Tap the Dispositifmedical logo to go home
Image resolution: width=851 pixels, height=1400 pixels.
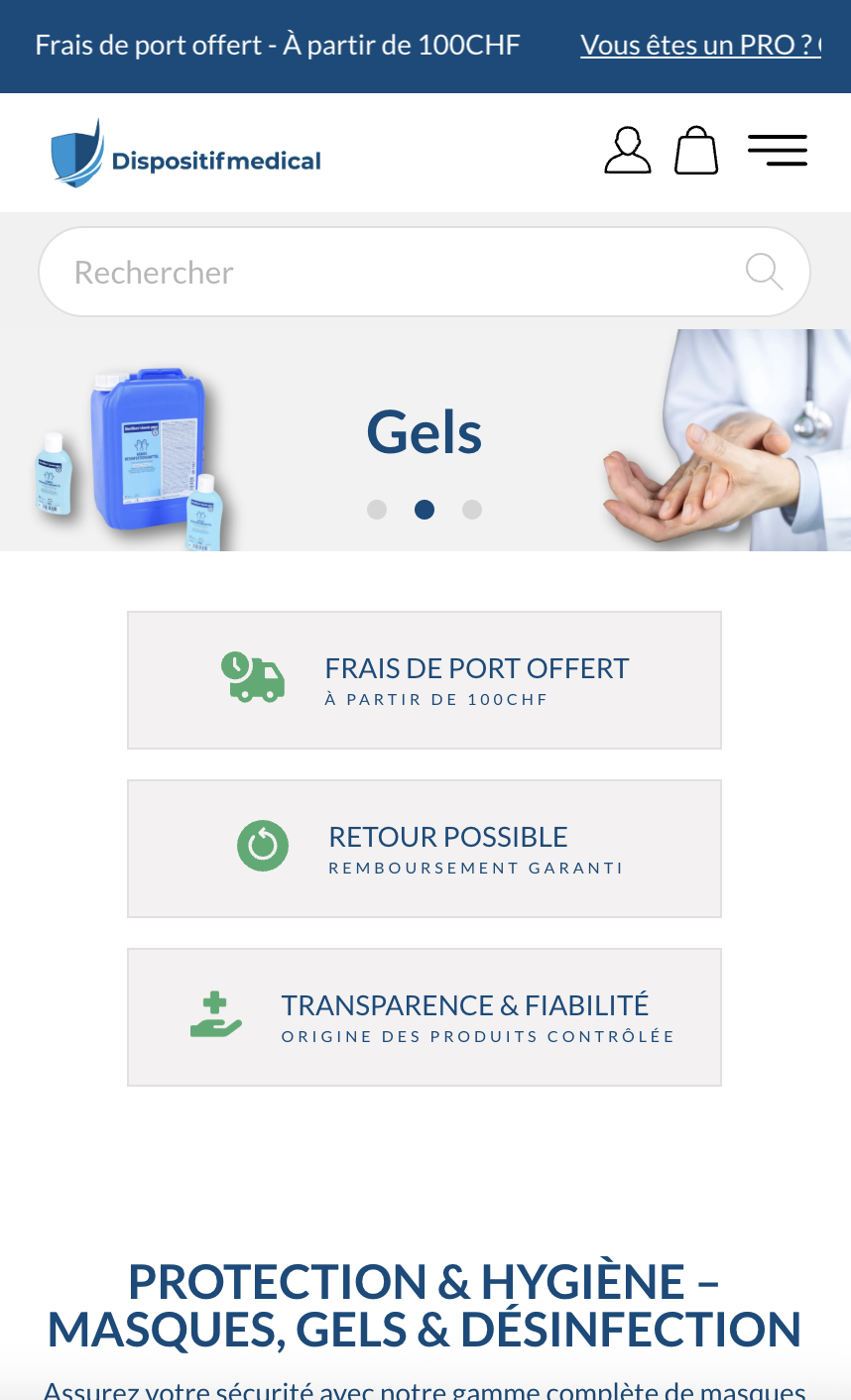[186, 153]
